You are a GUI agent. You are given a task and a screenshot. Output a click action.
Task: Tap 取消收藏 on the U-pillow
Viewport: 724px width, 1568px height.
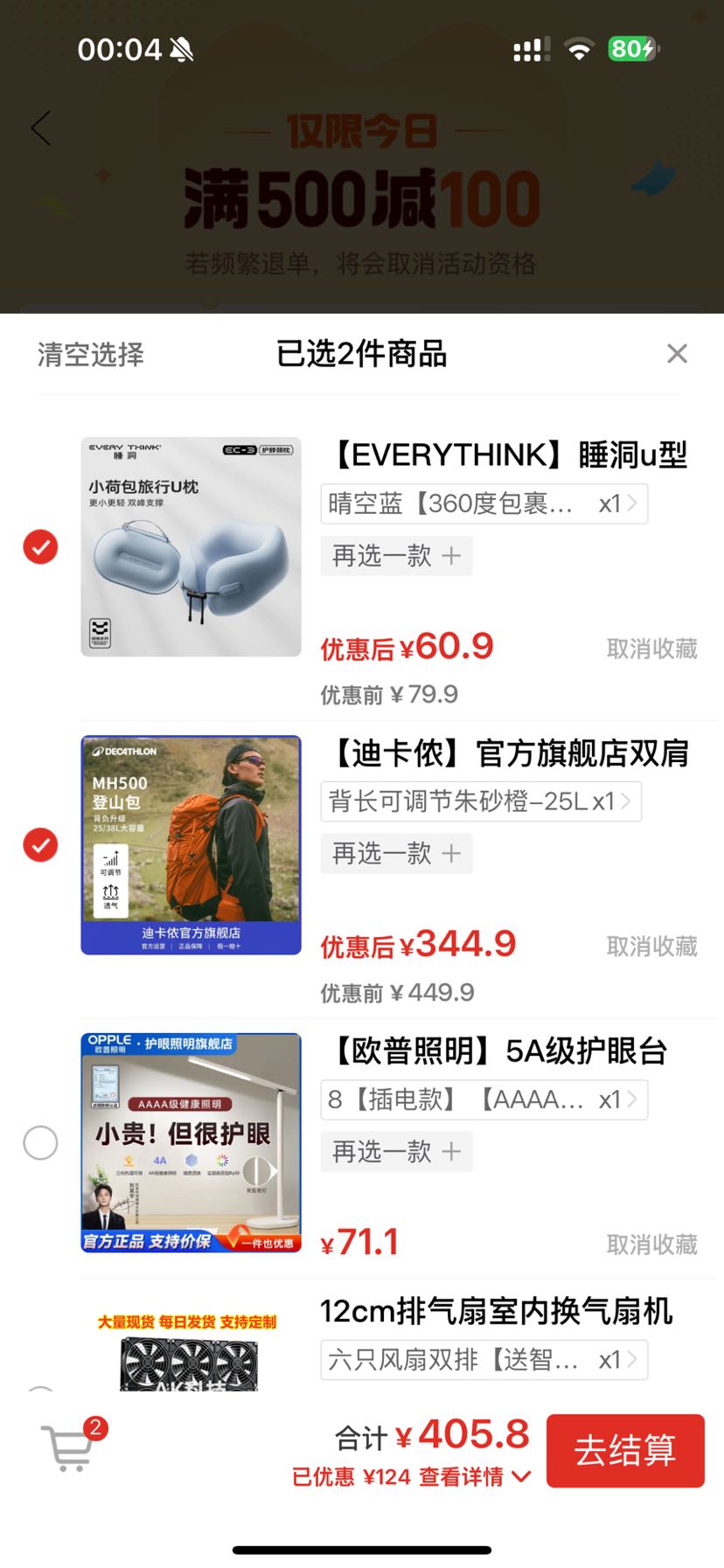click(x=652, y=649)
